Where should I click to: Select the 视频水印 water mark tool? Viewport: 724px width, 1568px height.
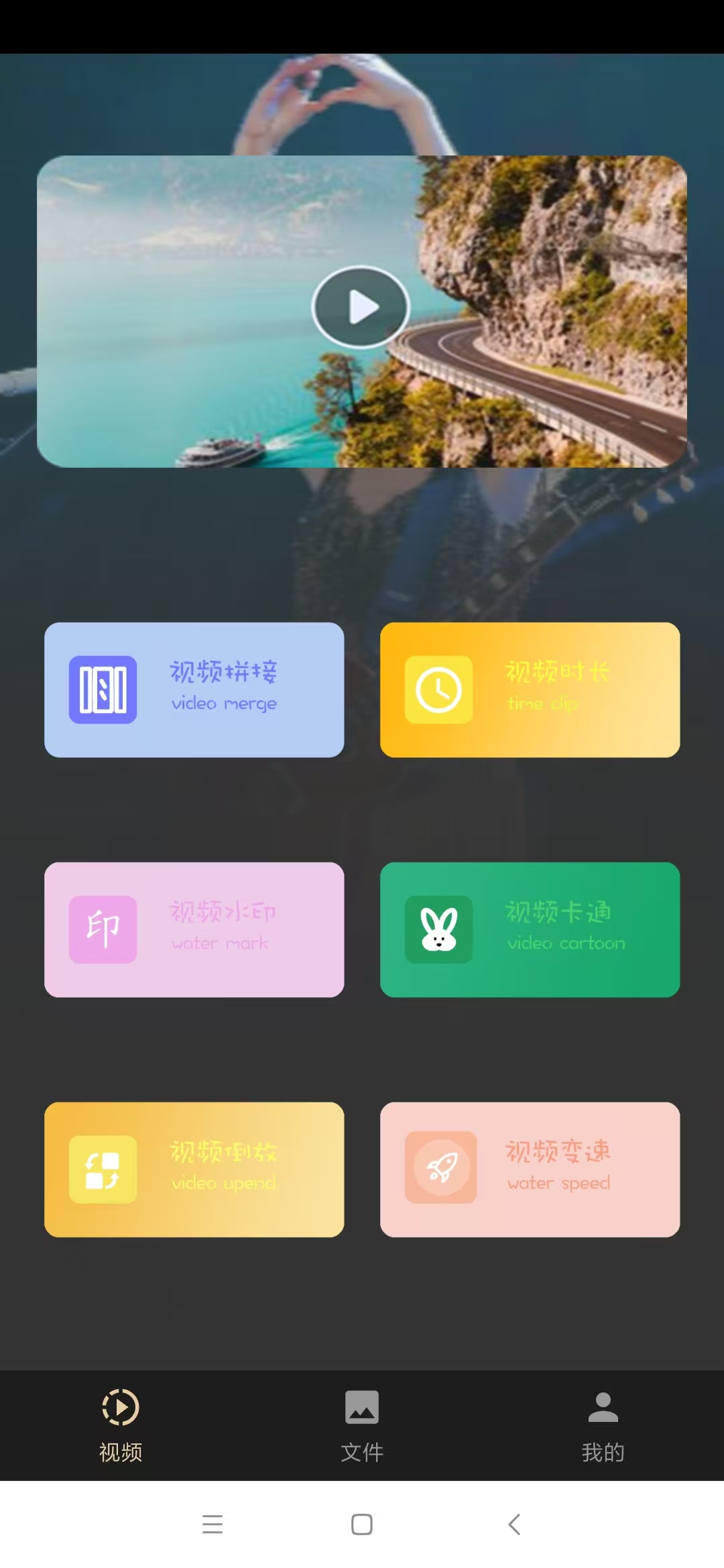point(194,929)
